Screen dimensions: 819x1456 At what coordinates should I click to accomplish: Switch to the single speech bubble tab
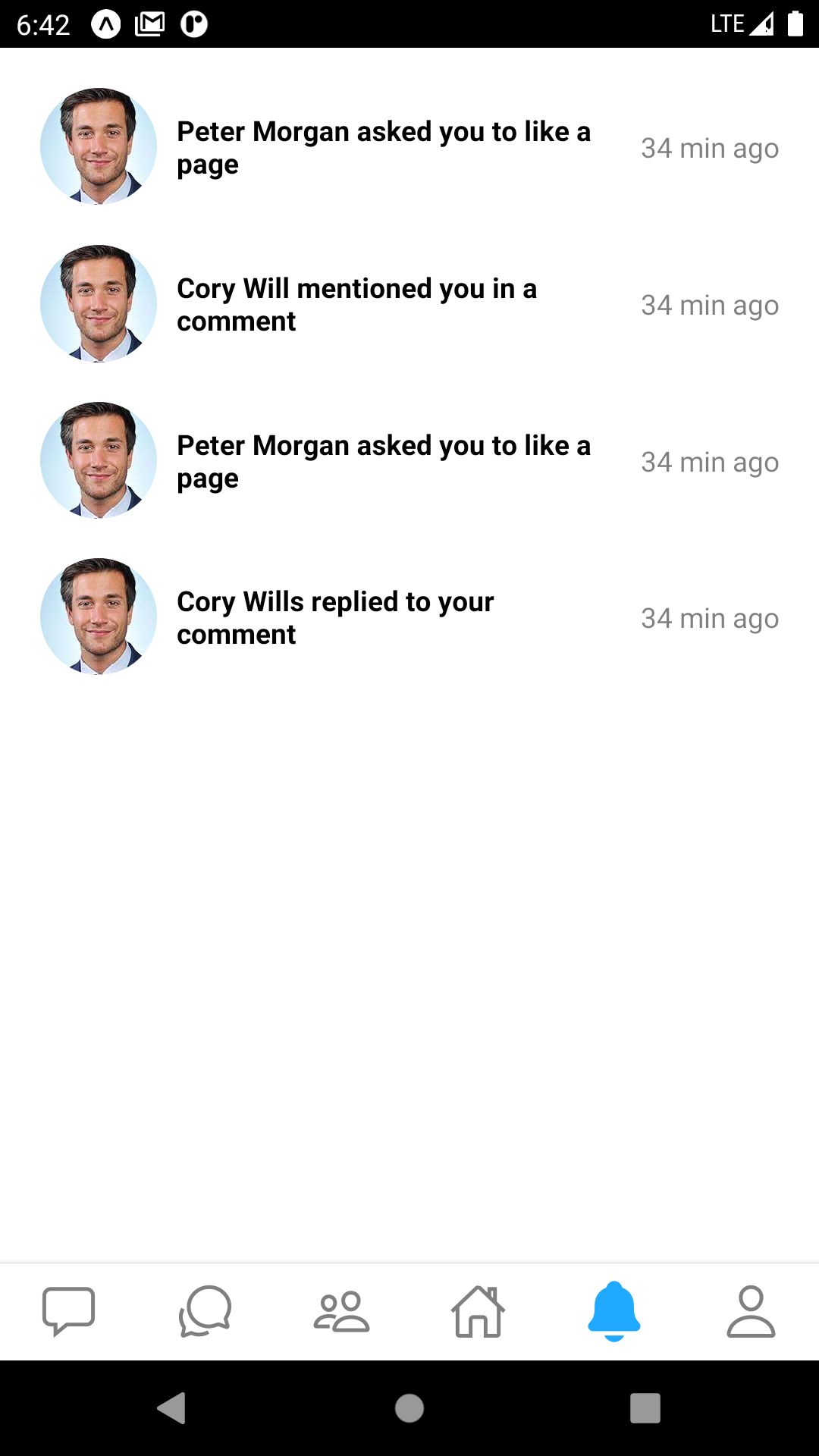(x=68, y=1311)
